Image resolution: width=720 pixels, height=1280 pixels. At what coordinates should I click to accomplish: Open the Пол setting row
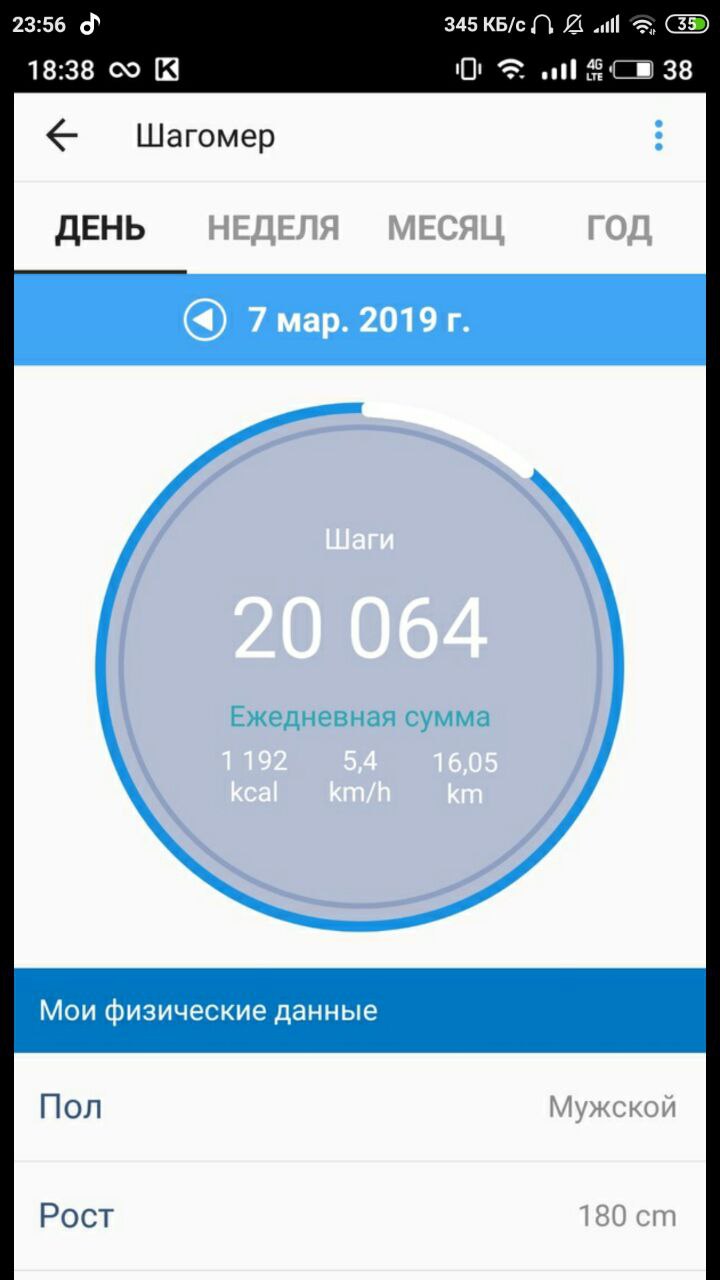tap(360, 1107)
